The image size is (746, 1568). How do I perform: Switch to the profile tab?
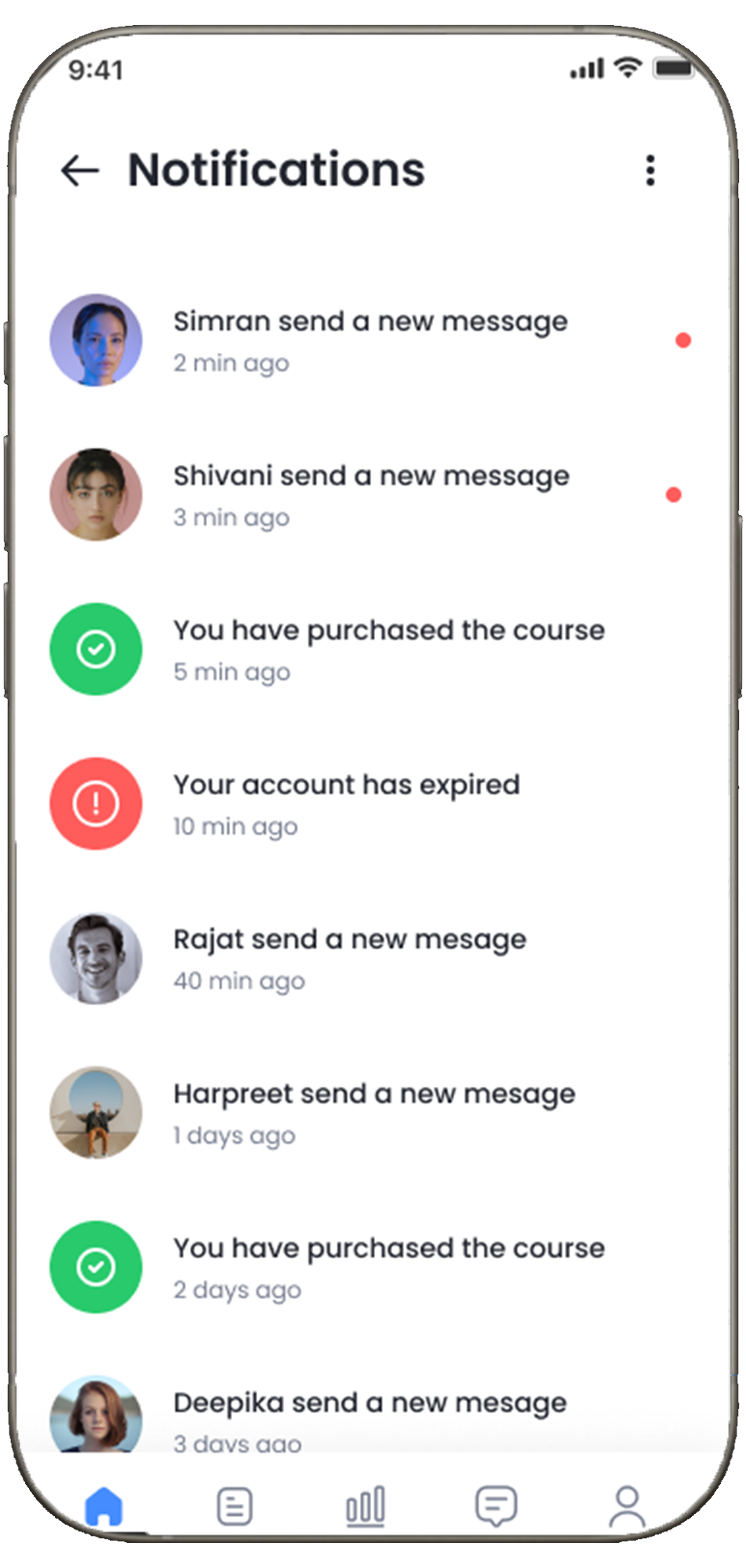point(627,1506)
